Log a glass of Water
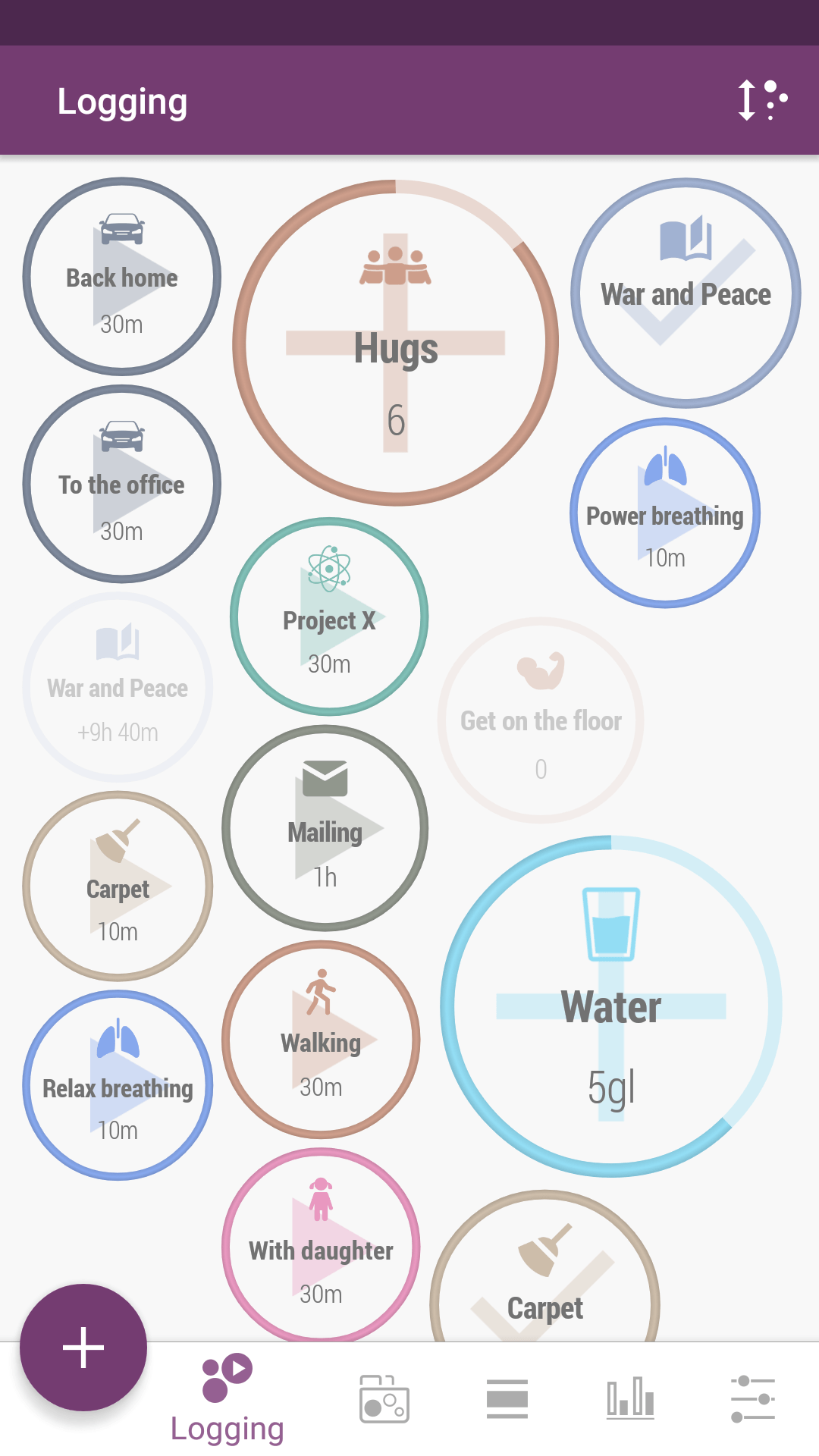819x1456 pixels. click(611, 1006)
